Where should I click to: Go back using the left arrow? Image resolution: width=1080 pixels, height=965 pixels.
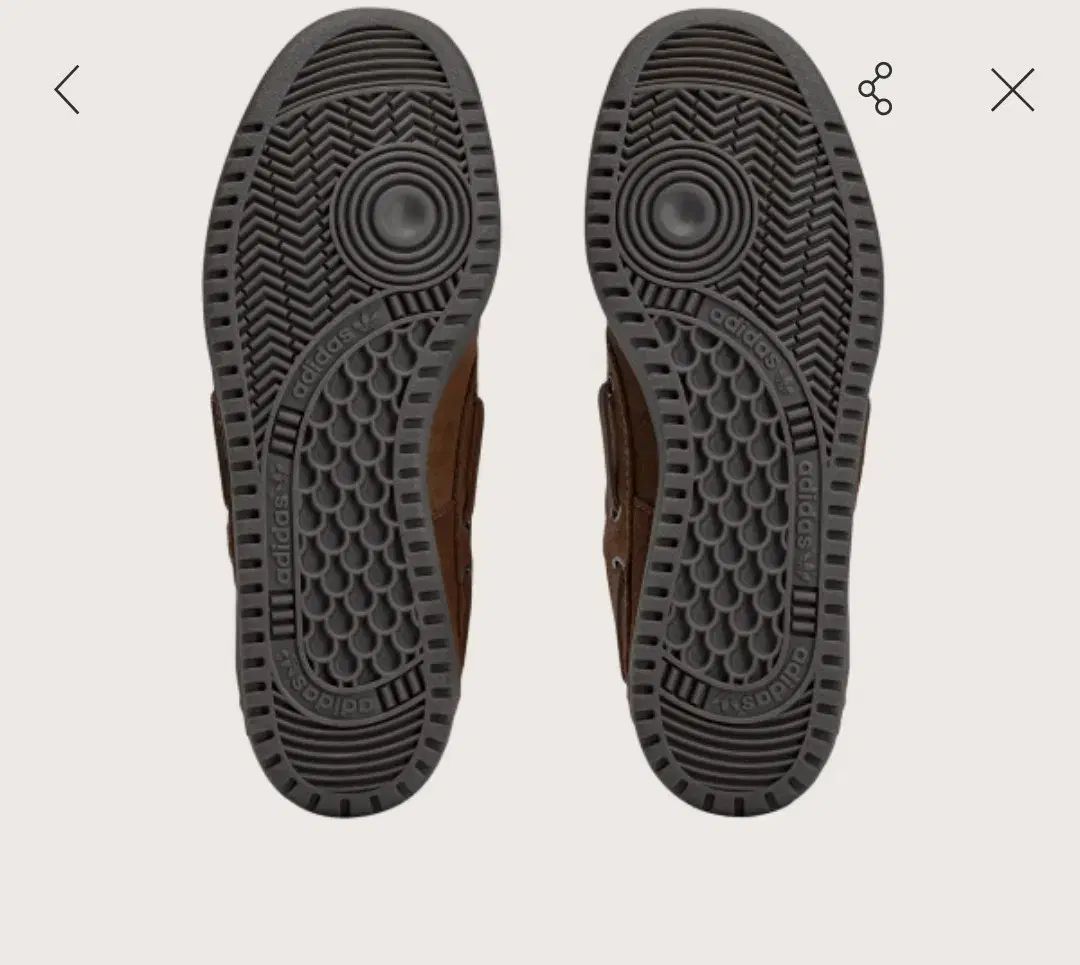pos(67,90)
